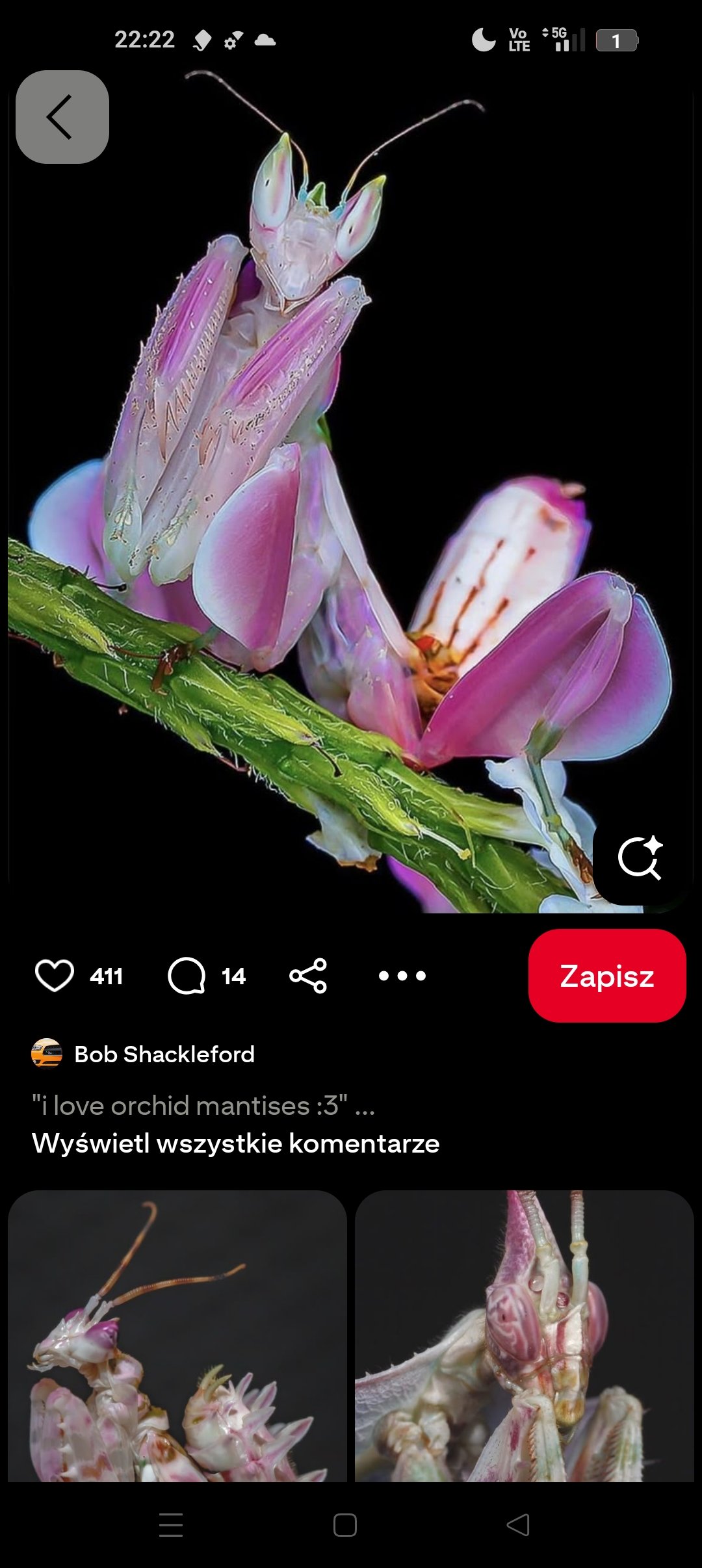This screenshot has width=702, height=1568.
Task: Tap the system home button
Action: tap(345, 1525)
